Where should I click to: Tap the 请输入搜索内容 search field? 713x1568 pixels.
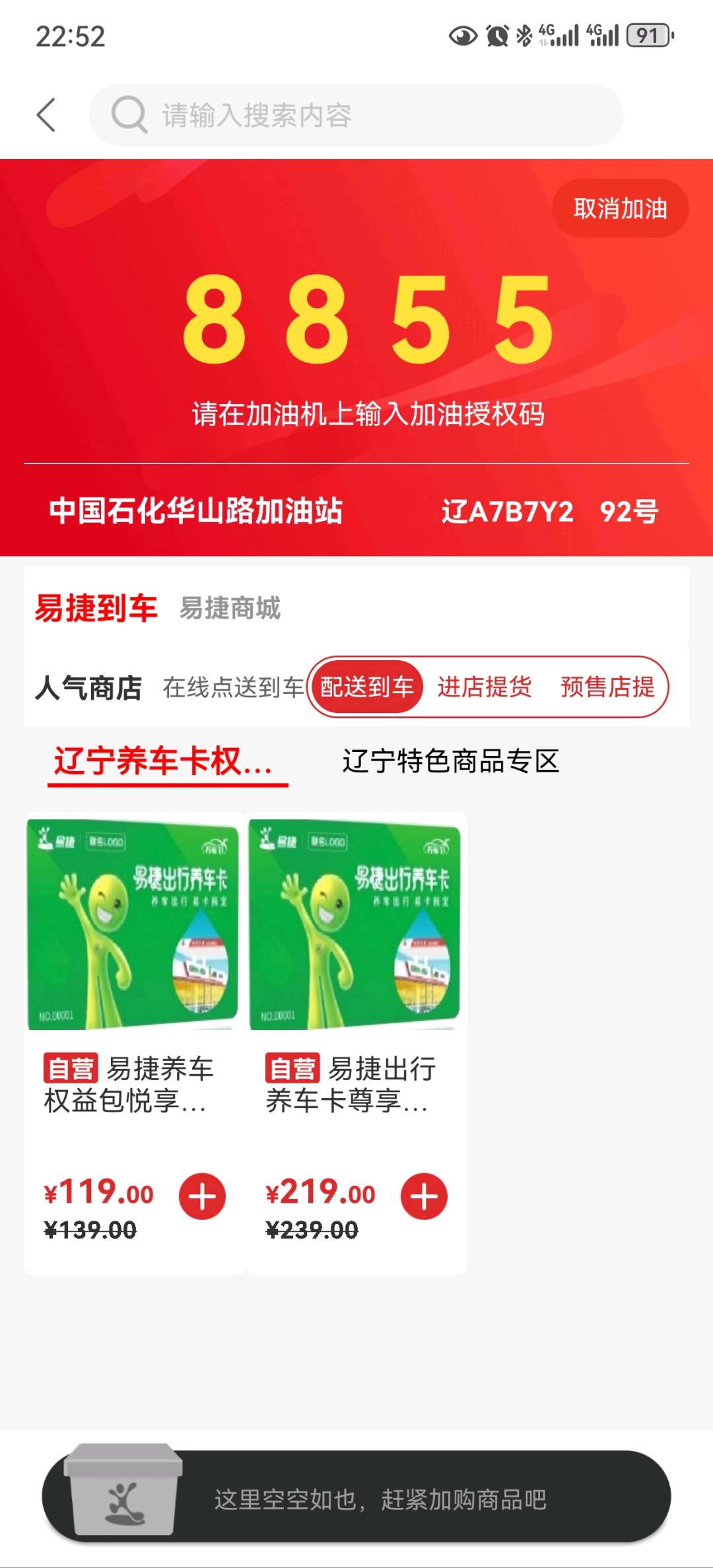click(356, 116)
